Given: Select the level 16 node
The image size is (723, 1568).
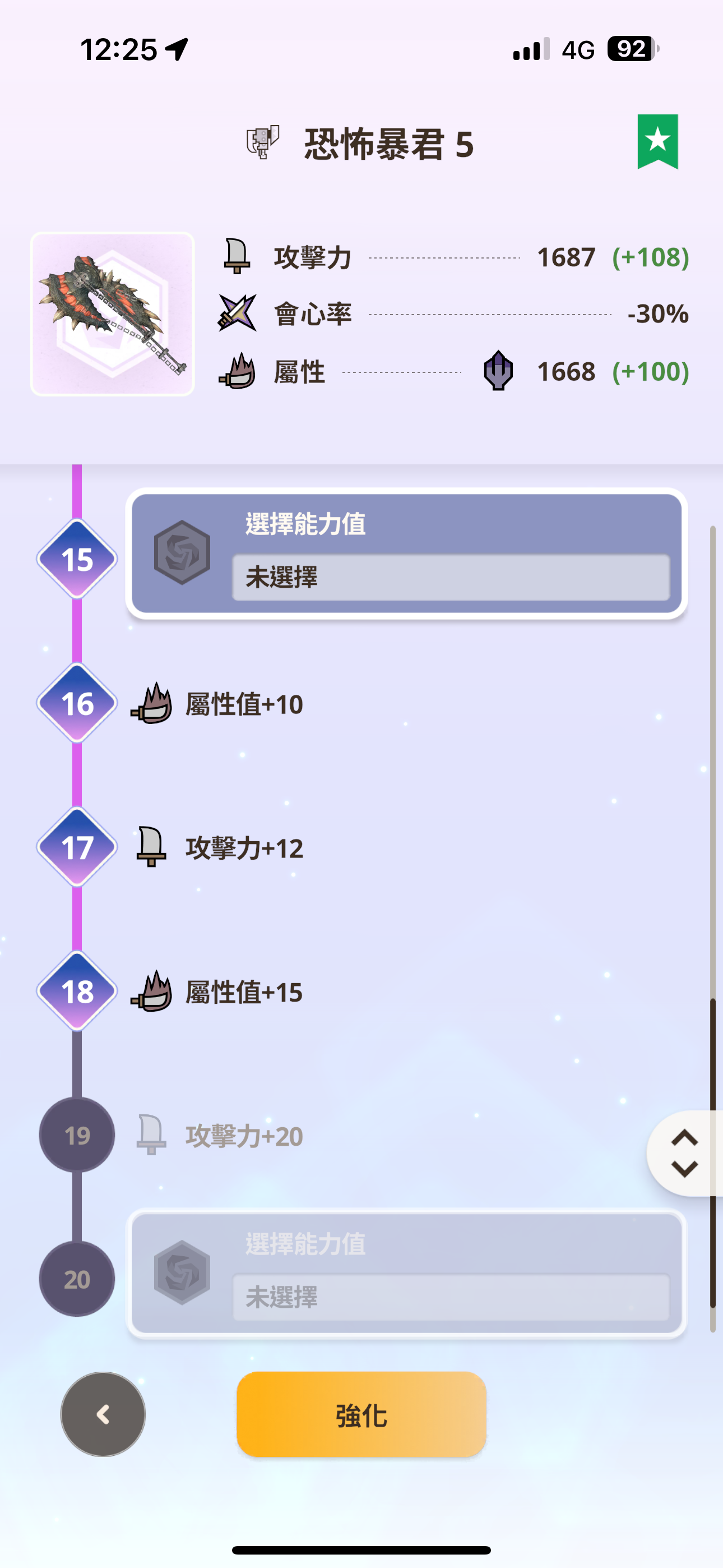Looking at the screenshot, I should 77,703.
